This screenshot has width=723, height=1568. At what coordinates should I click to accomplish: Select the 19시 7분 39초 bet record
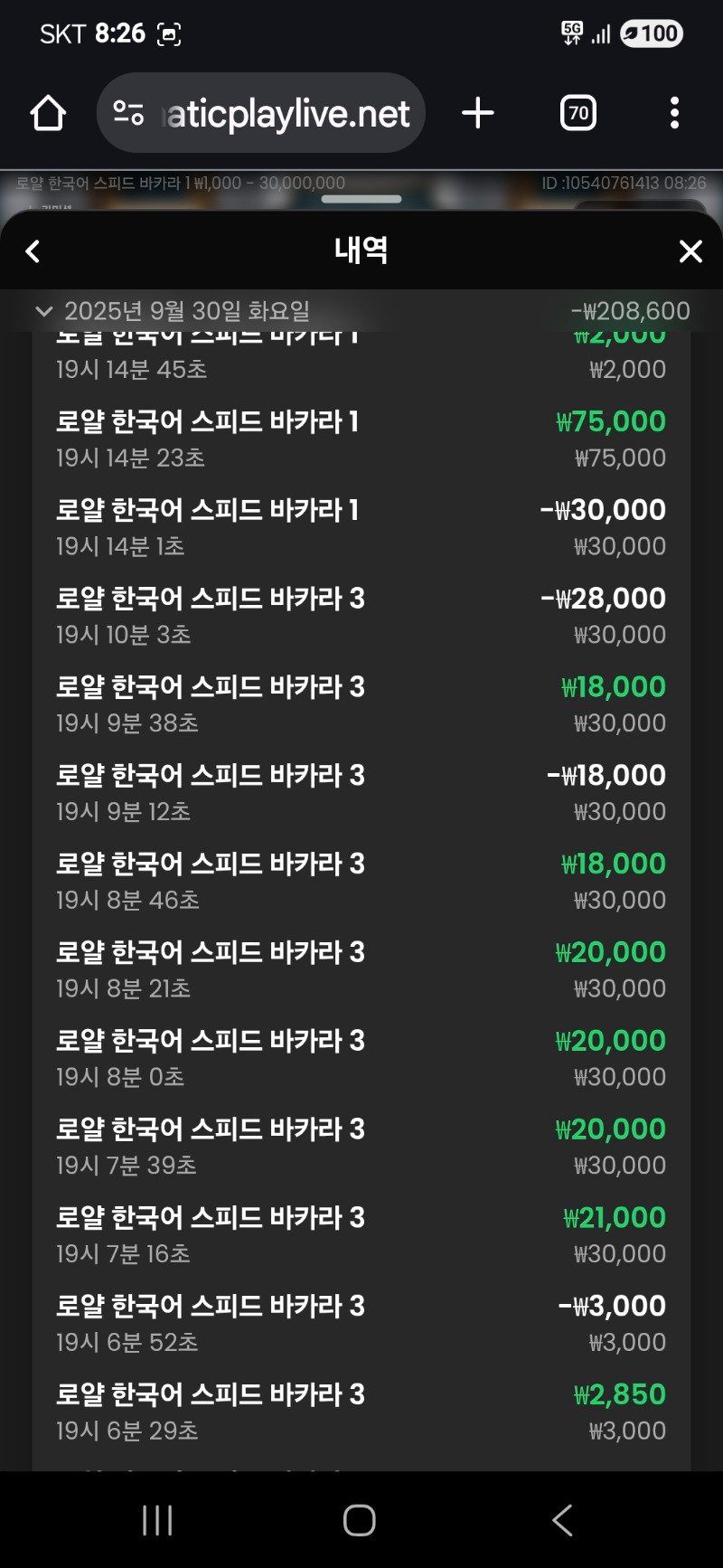pos(361,1147)
